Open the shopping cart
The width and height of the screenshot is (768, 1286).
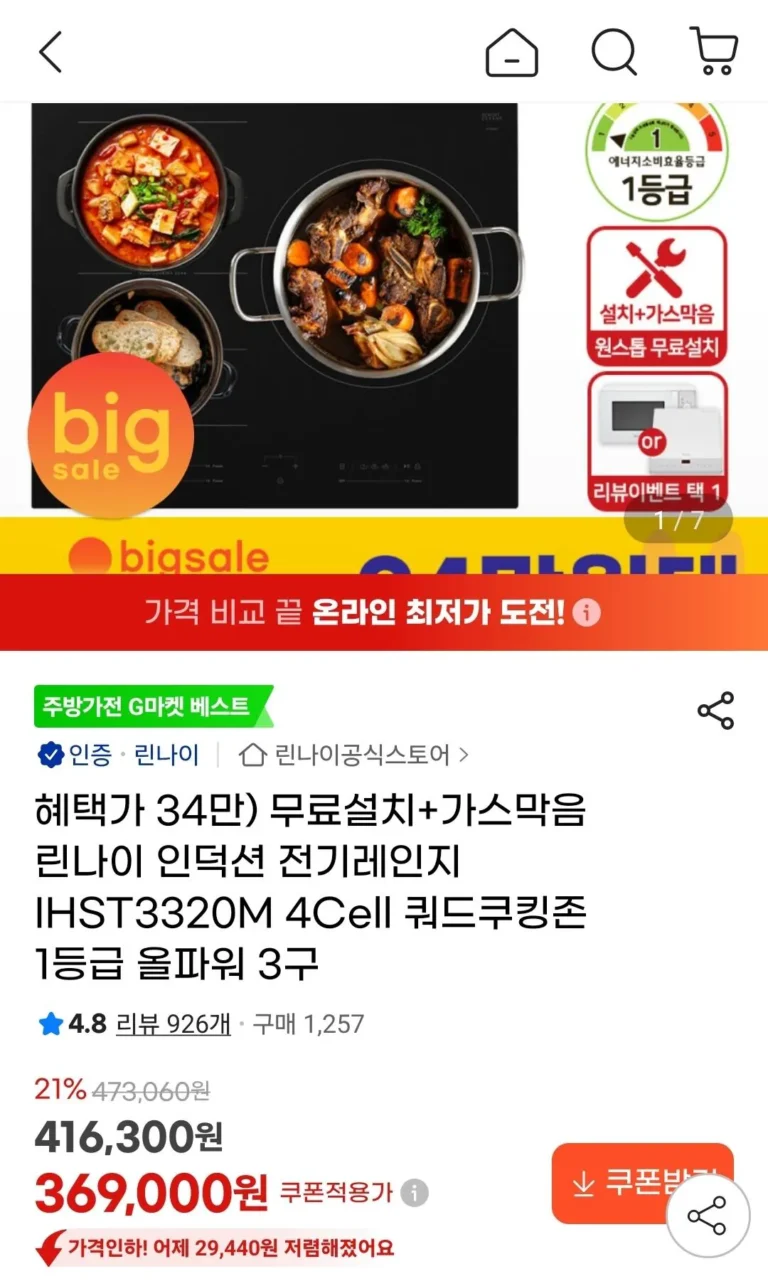point(714,52)
